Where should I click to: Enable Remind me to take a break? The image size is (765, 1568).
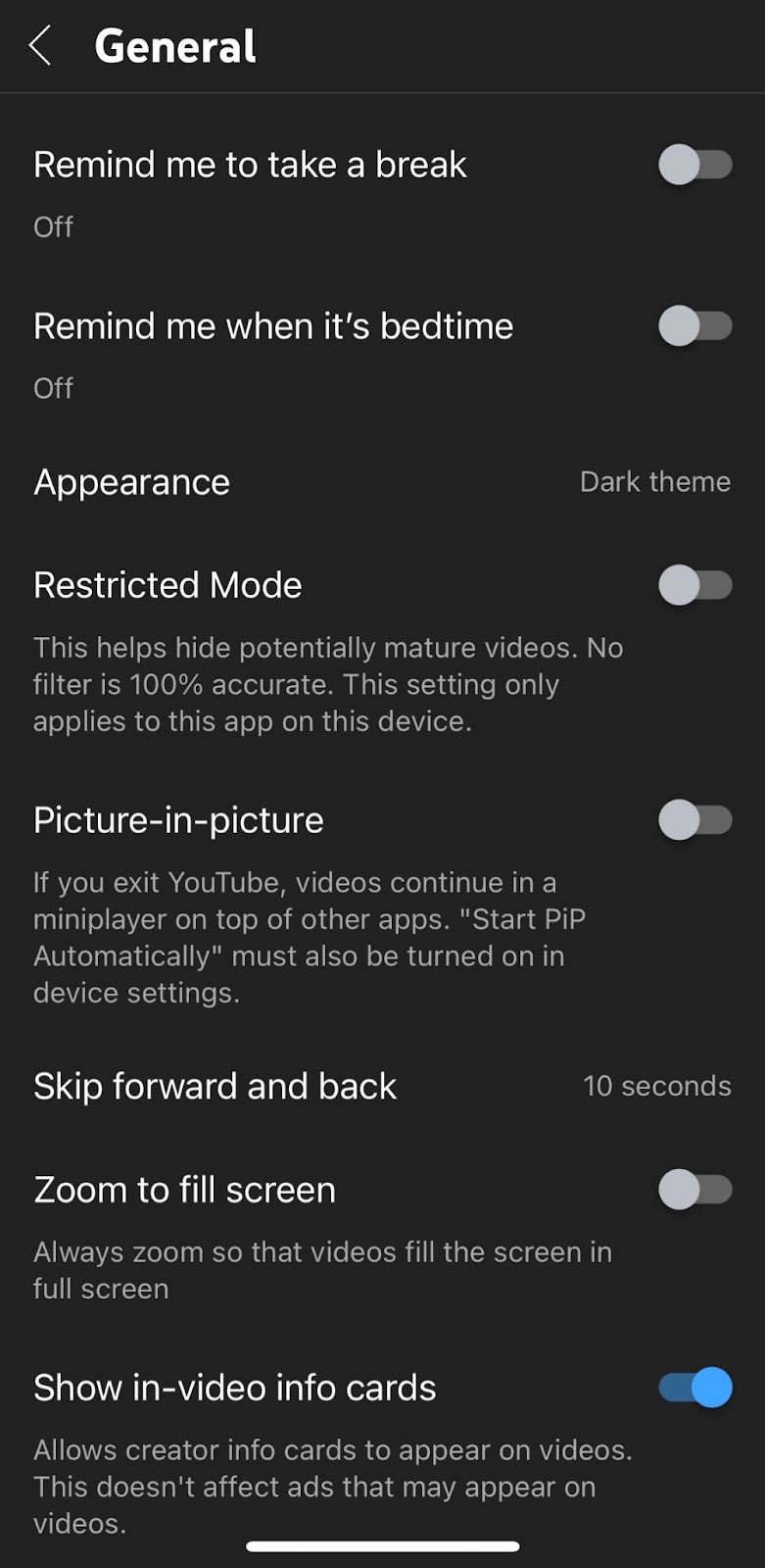coord(695,165)
